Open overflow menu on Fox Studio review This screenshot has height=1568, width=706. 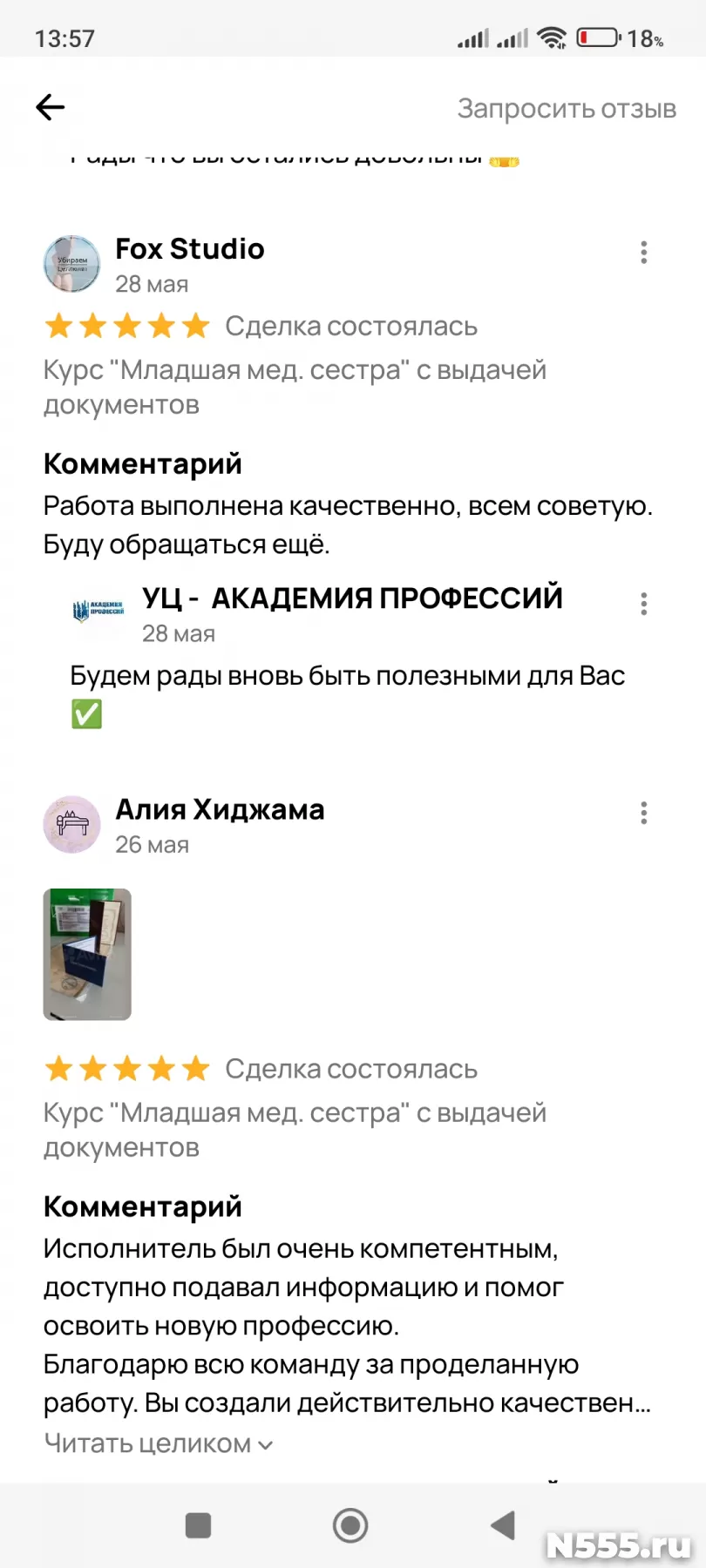643,253
